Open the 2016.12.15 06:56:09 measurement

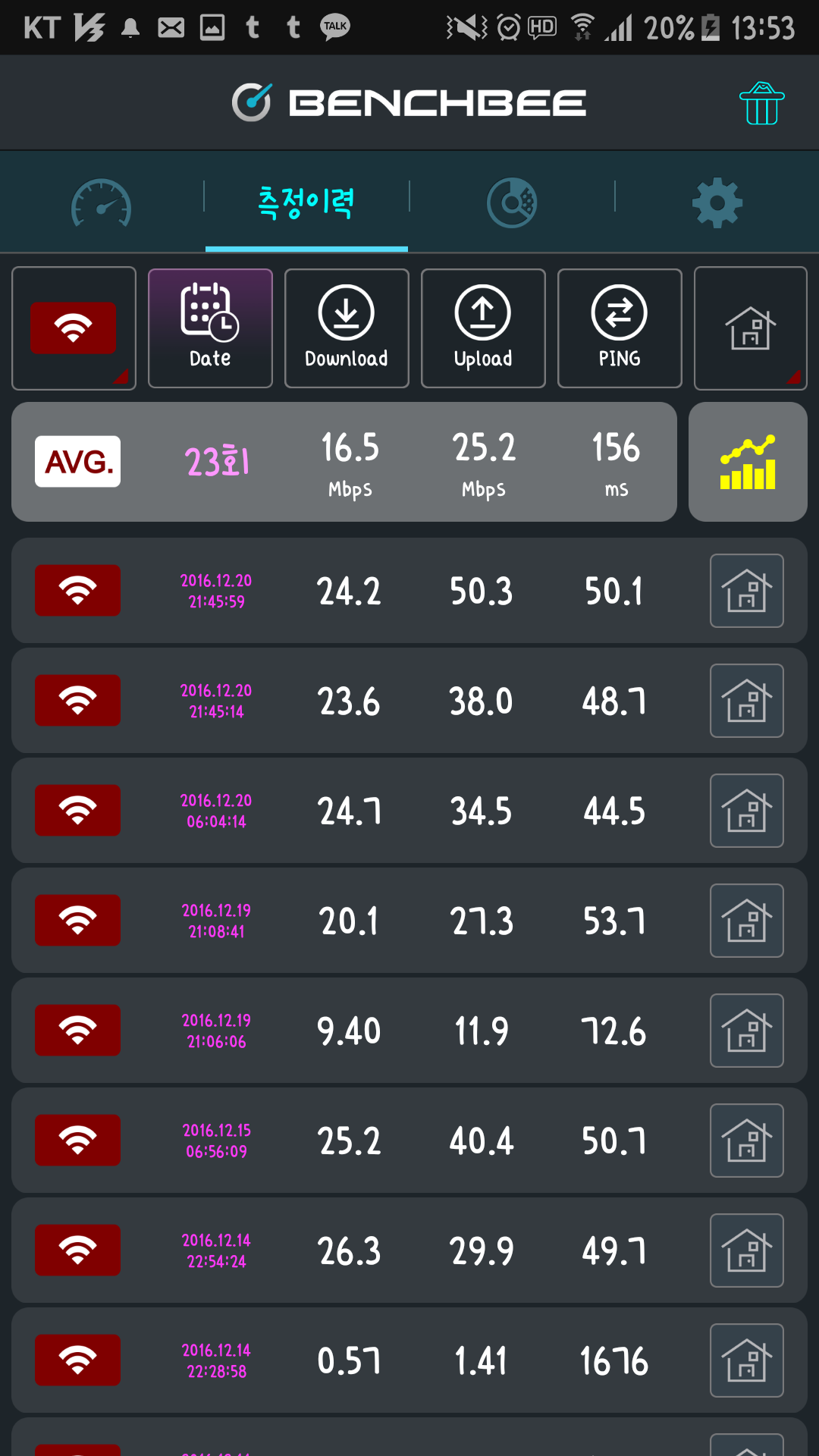pos(409,1141)
